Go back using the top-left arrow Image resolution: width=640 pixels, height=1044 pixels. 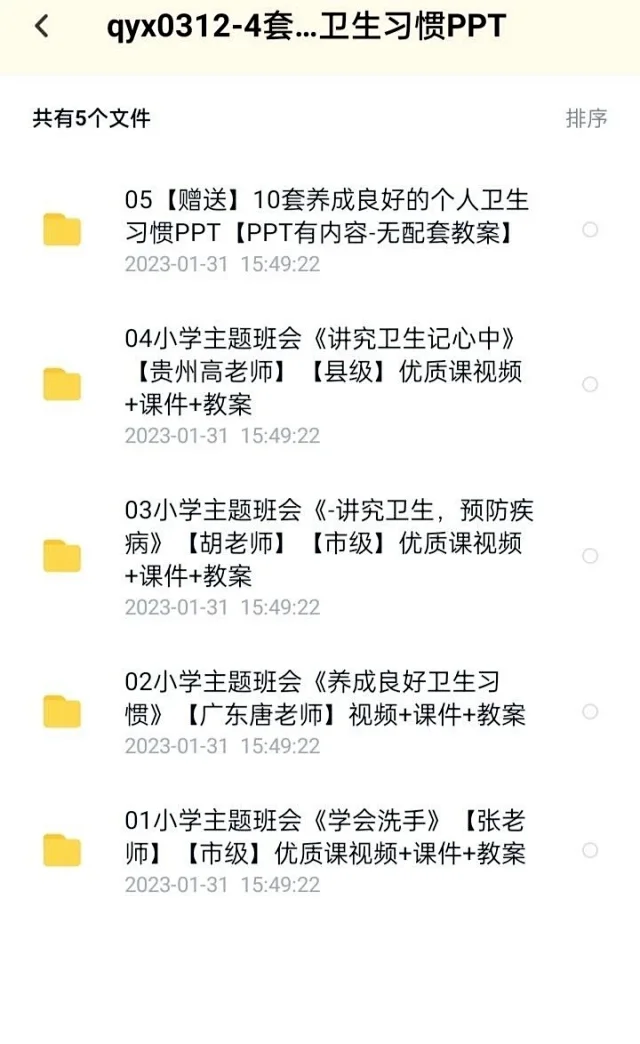41,27
